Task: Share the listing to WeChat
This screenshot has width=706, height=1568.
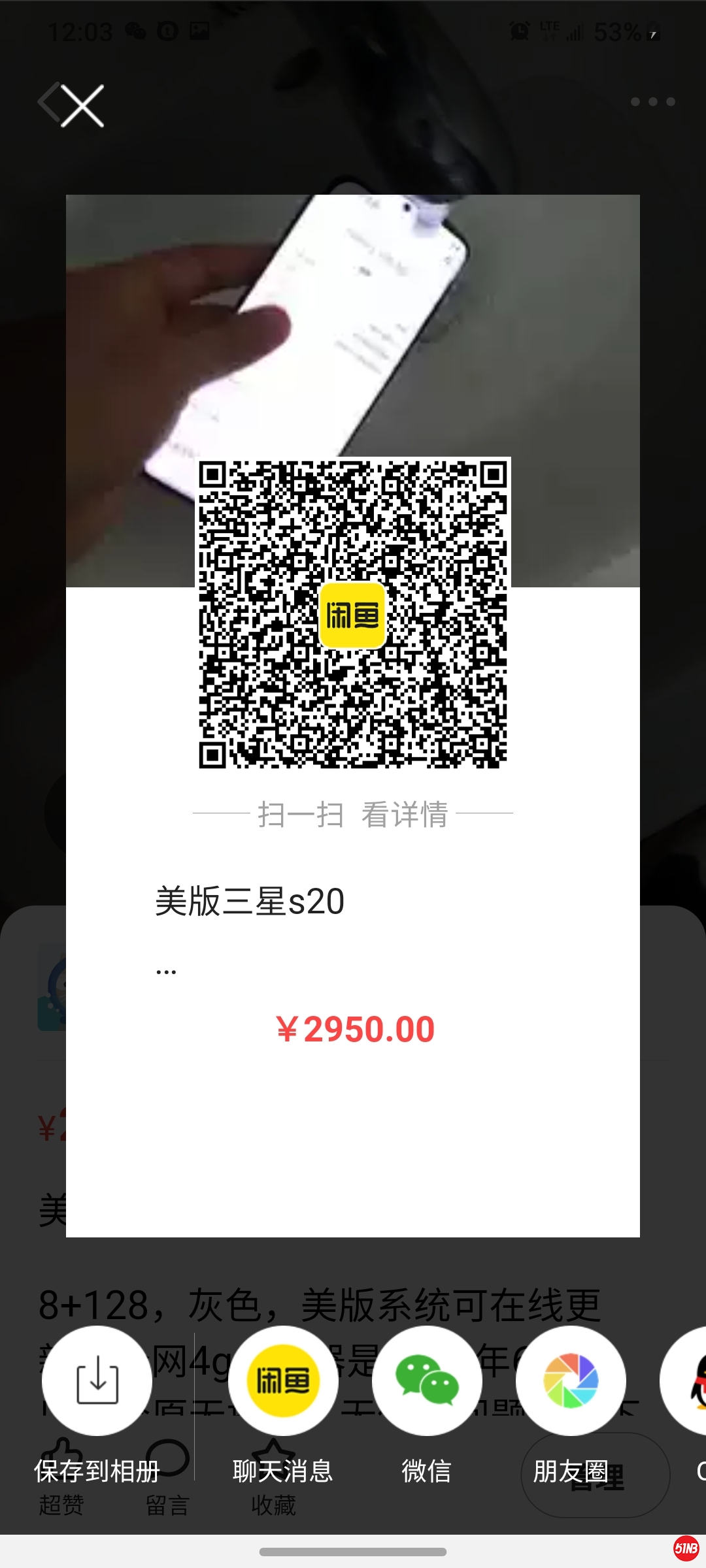Action: (427, 1380)
